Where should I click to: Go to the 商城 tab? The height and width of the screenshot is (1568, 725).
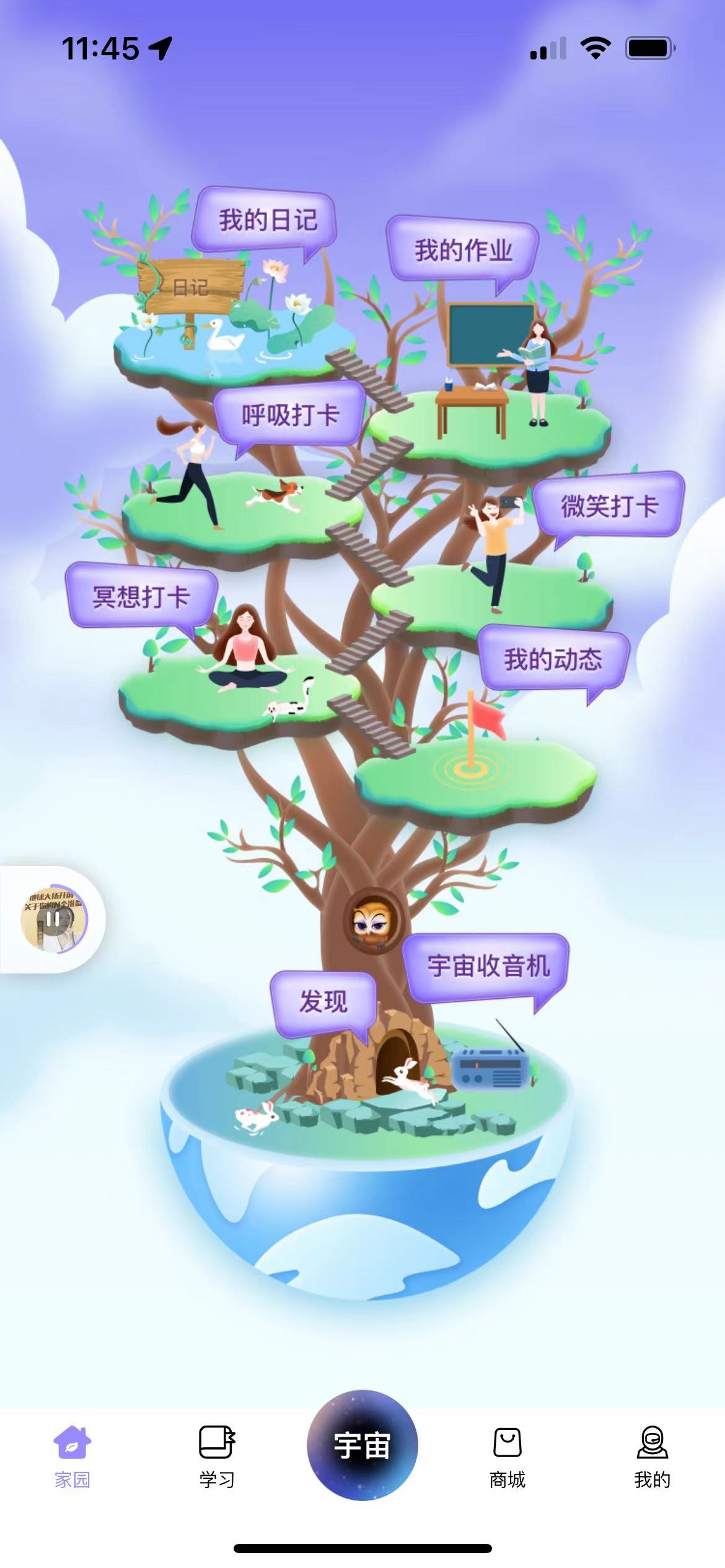[x=507, y=1455]
